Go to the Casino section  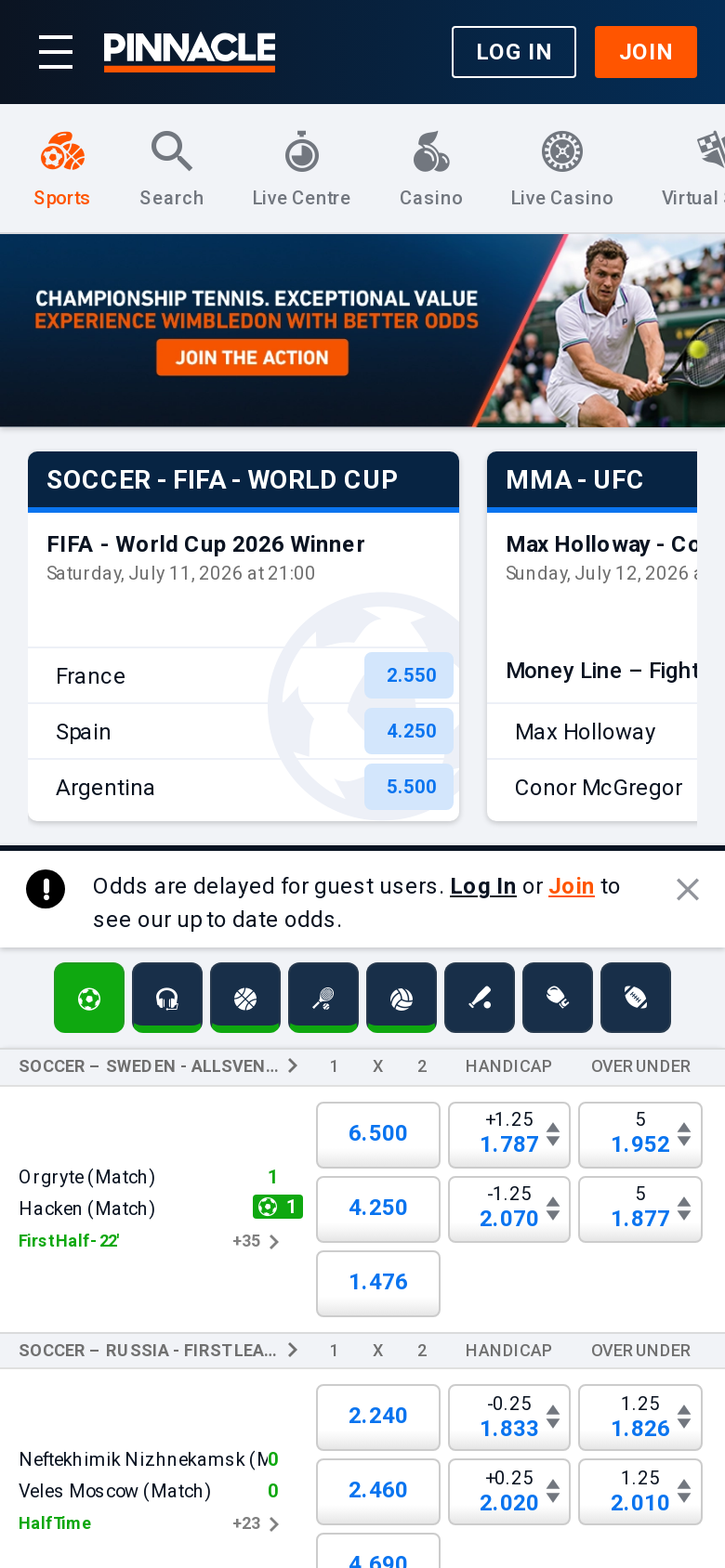coord(431,169)
